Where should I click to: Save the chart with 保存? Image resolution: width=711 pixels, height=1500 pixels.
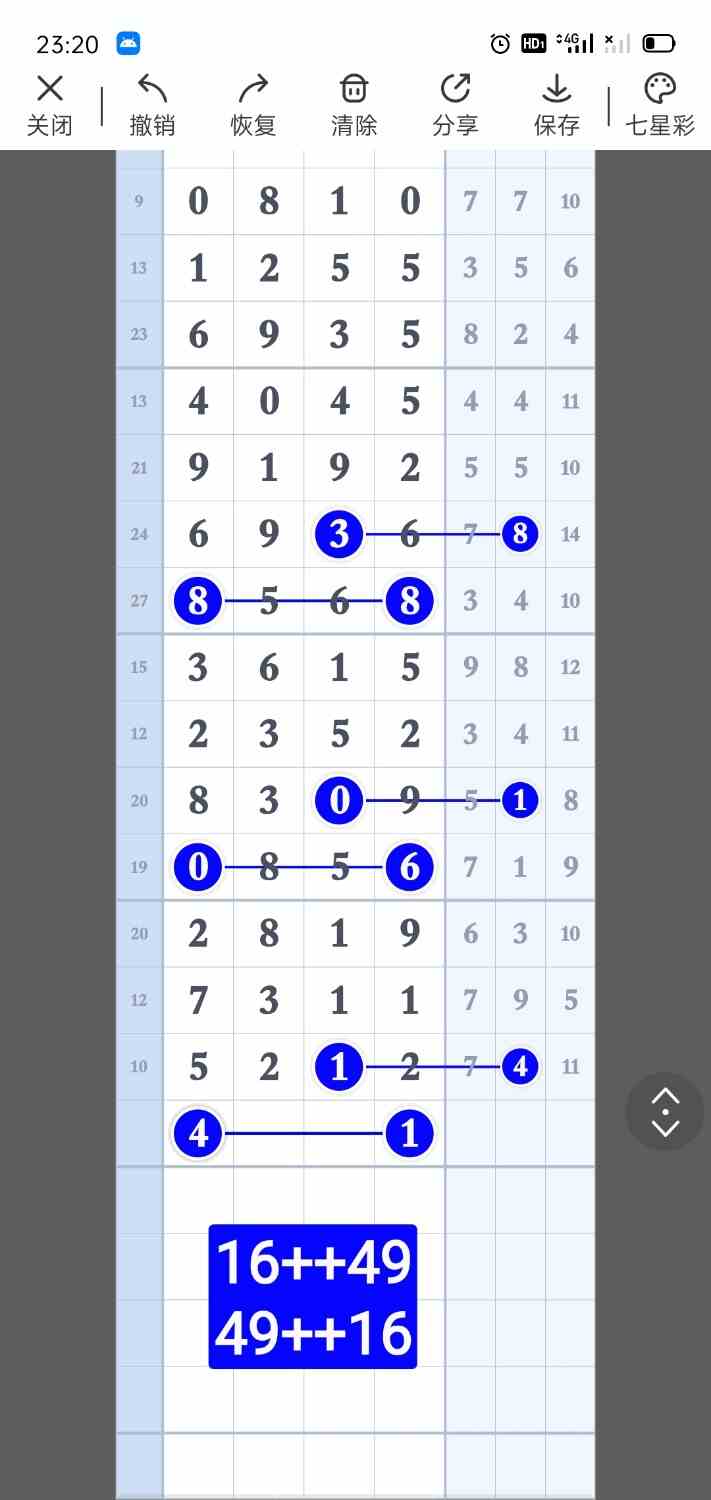(x=556, y=104)
